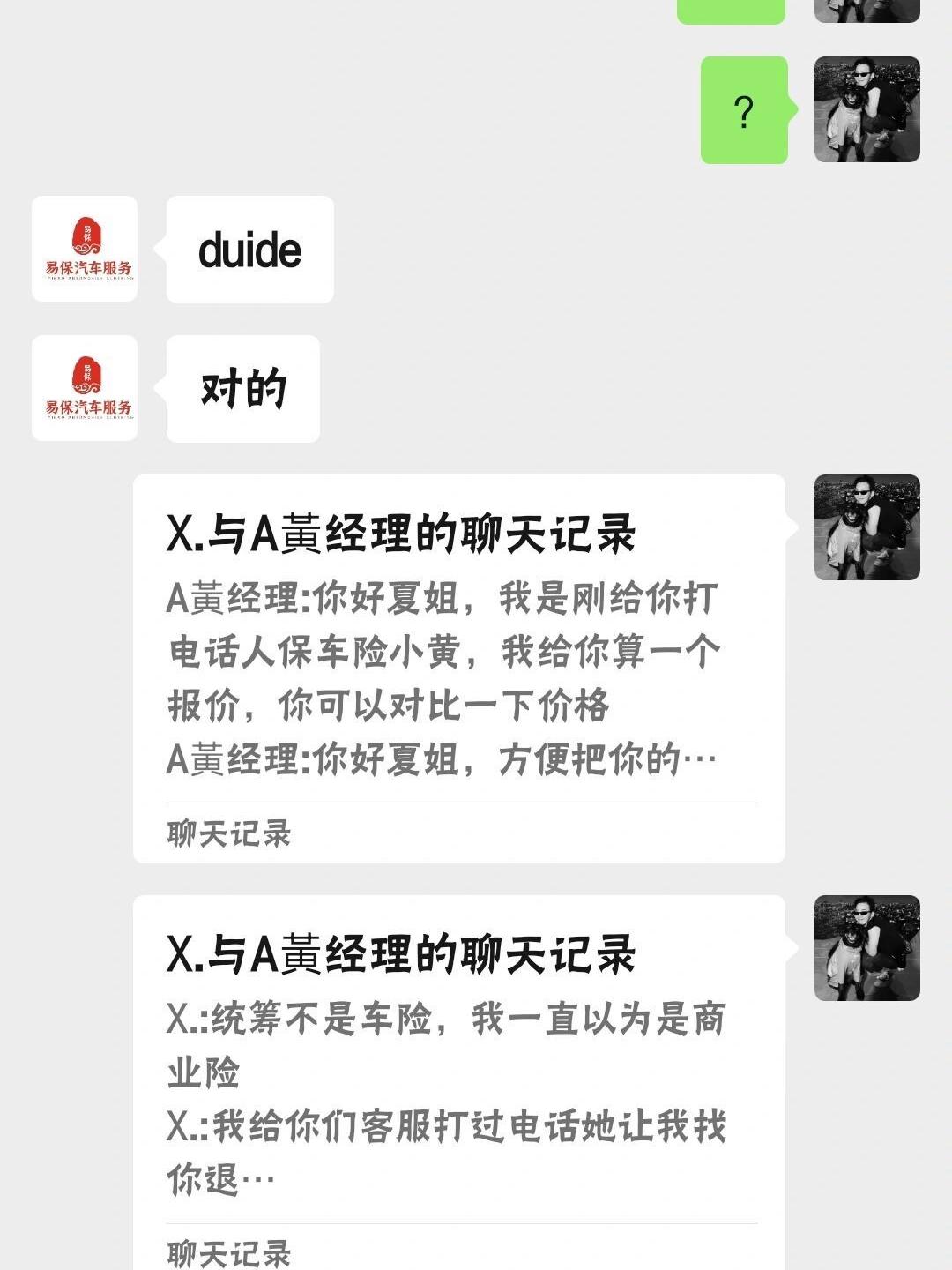The height and width of the screenshot is (1270, 952).
Task: Select the 对的 message bubble
Action: 242,390
